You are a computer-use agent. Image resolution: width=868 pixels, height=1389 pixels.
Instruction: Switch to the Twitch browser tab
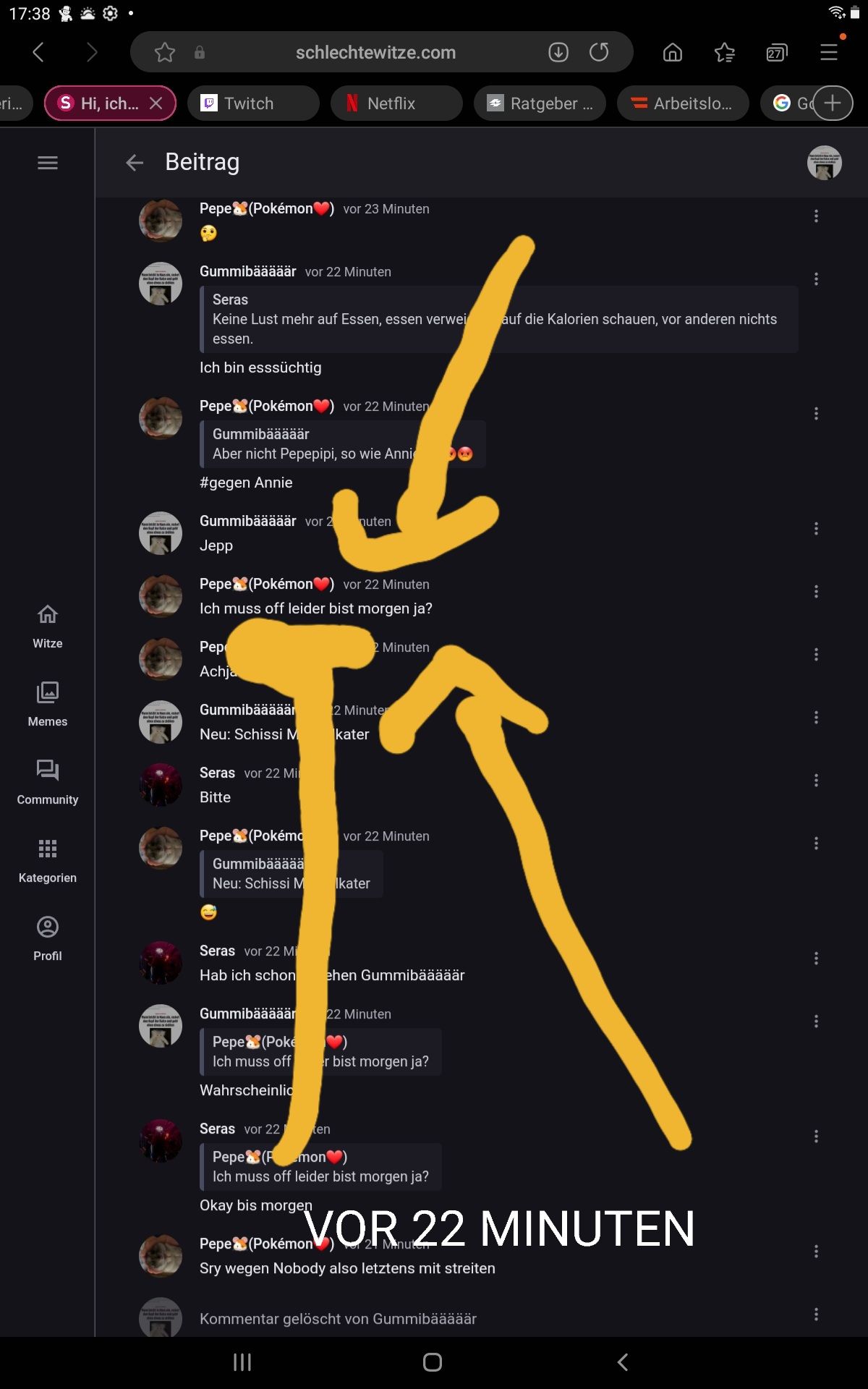252,103
